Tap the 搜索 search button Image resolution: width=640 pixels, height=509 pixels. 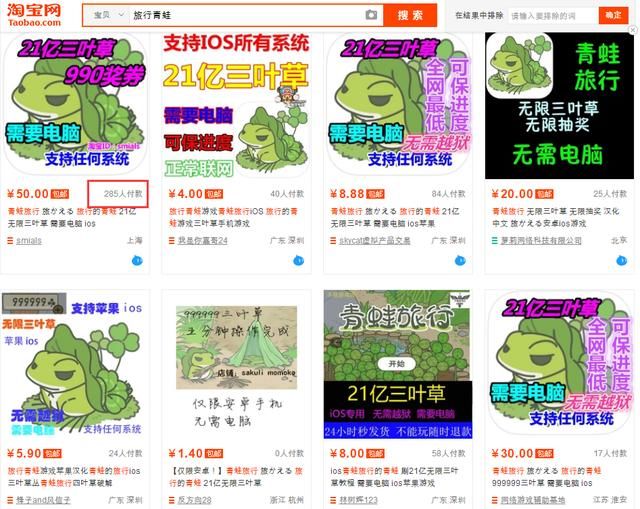point(410,15)
